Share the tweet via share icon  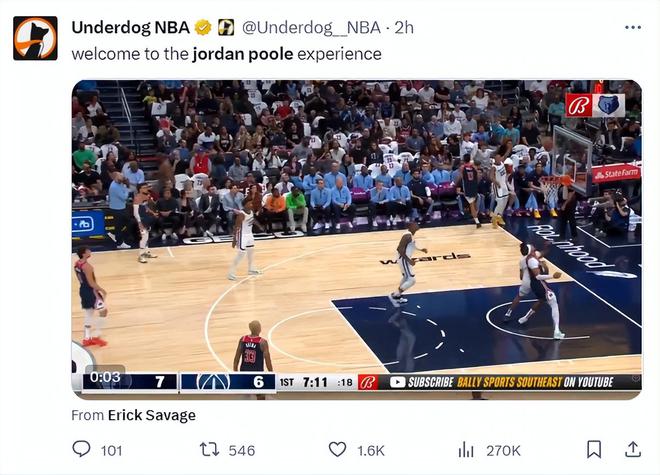point(633,450)
